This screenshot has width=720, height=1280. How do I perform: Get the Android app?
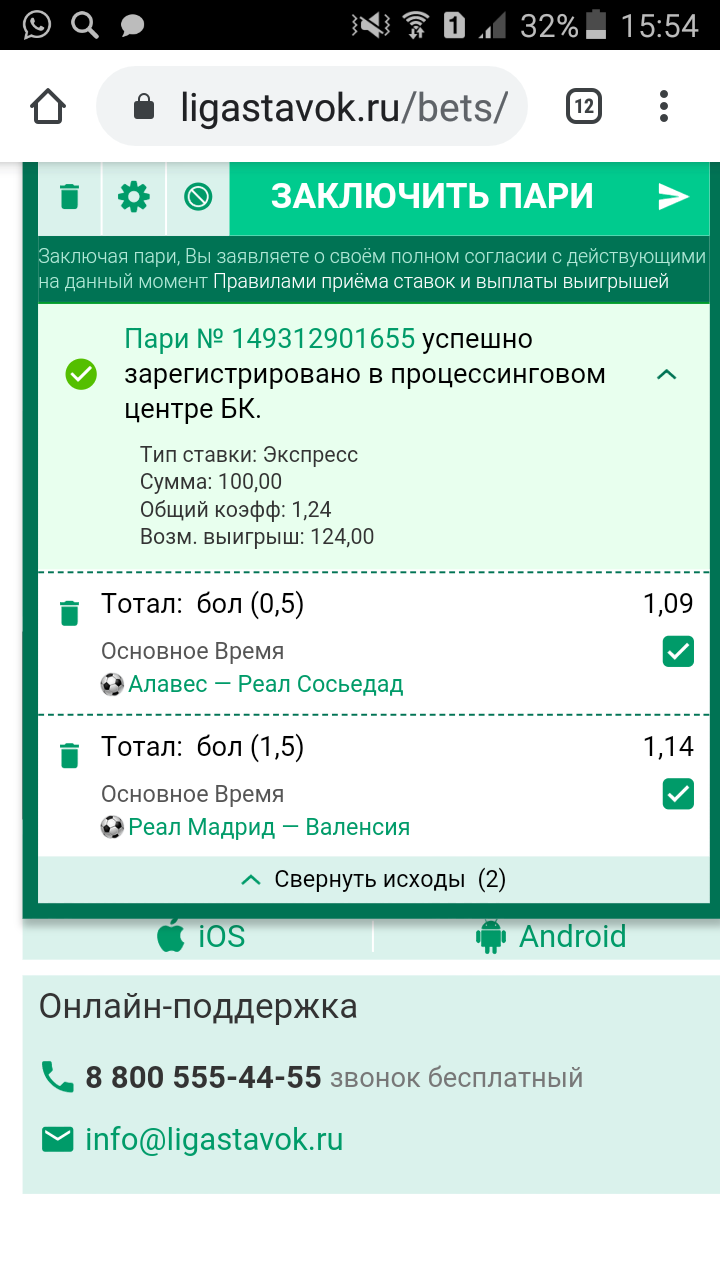click(x=550, y=937)
